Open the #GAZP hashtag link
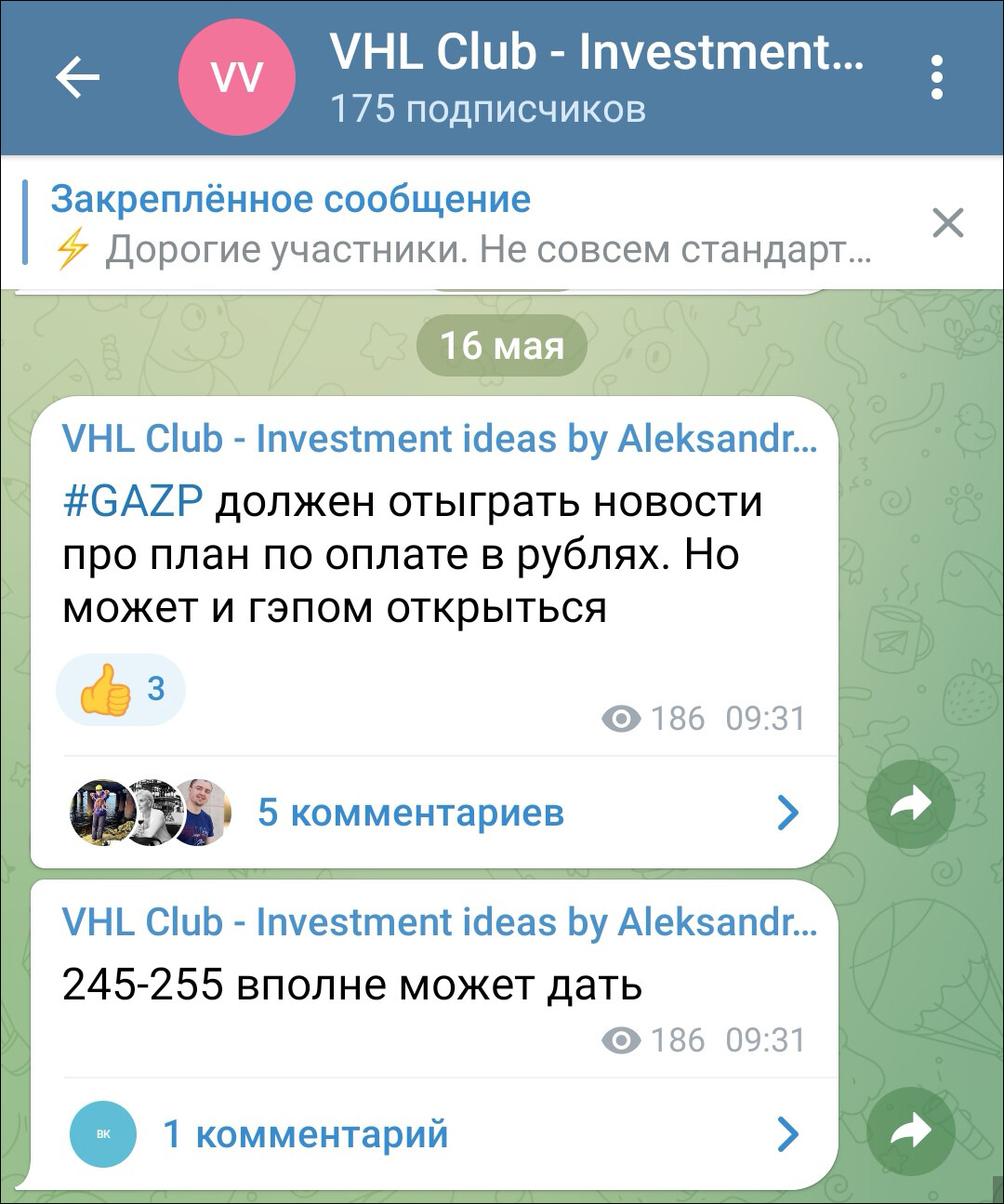1004x1204 pixels. [x=132, y=502]
